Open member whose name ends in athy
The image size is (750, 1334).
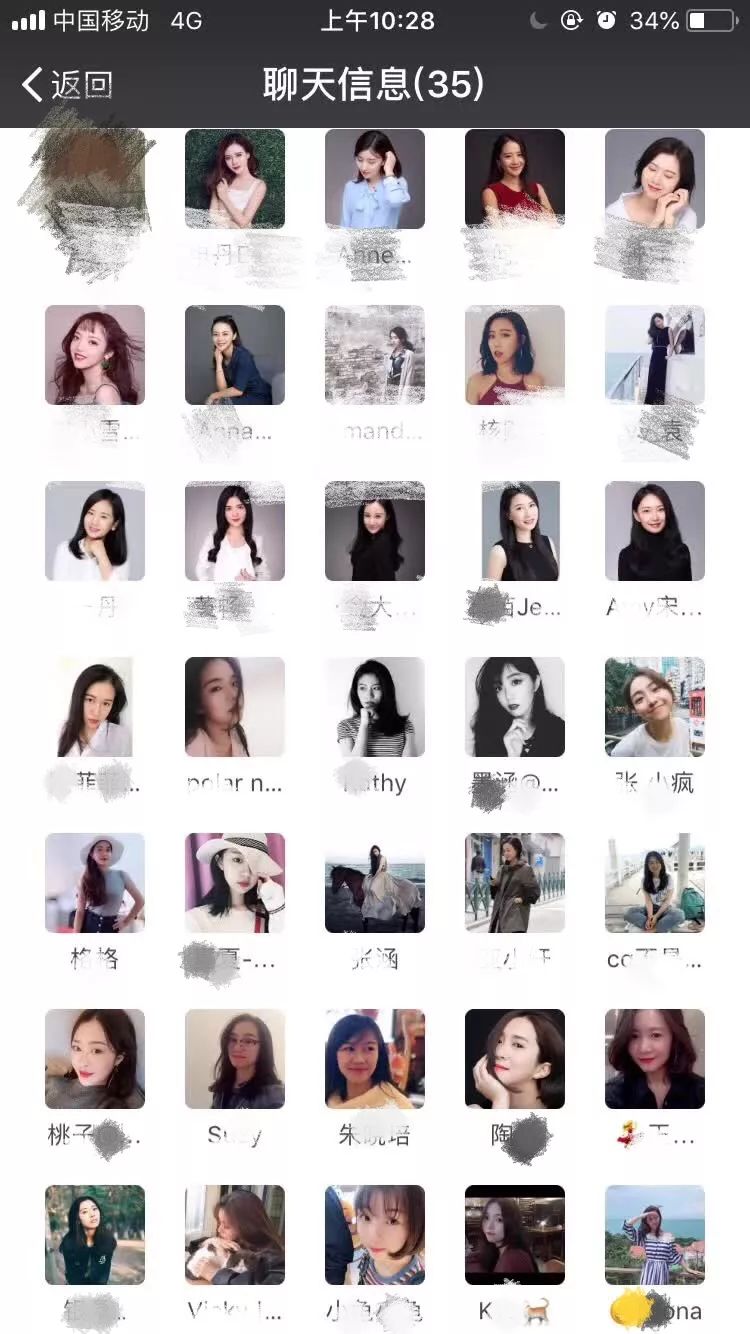coord(375,707)
